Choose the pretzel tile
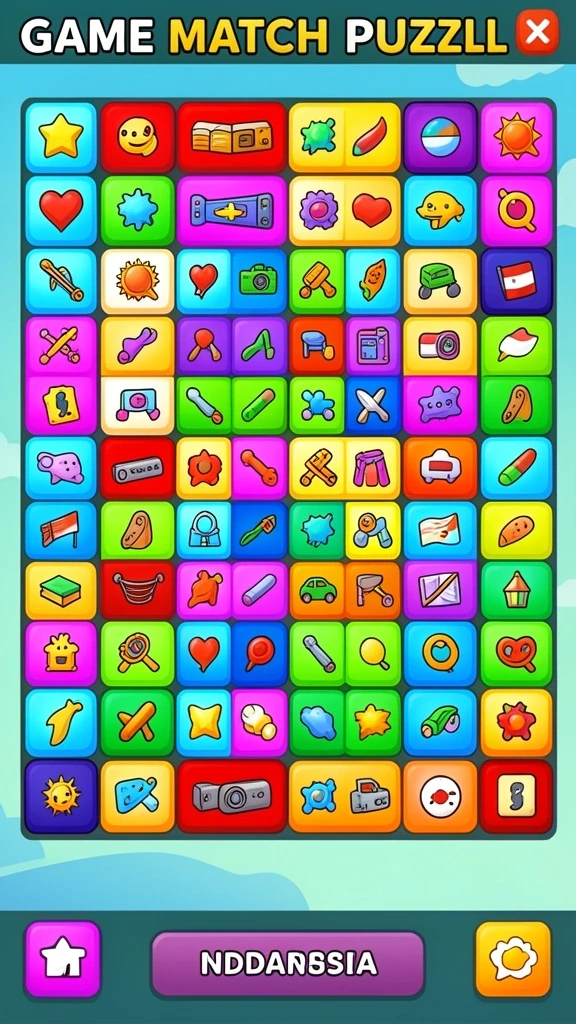576x1024 pixels. point(516,653)
